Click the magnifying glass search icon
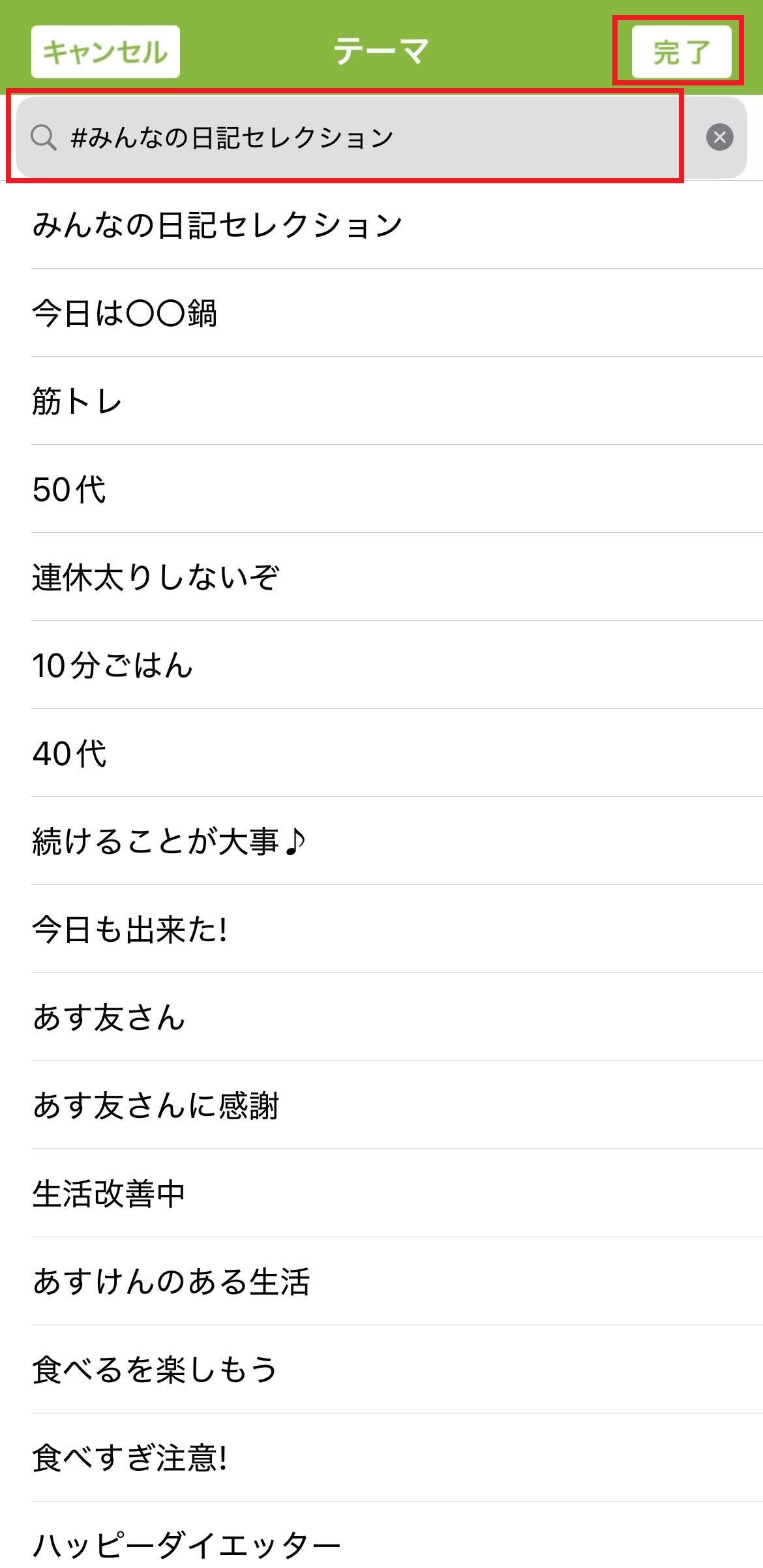The image size is (763, 1568). pos(42,137)
